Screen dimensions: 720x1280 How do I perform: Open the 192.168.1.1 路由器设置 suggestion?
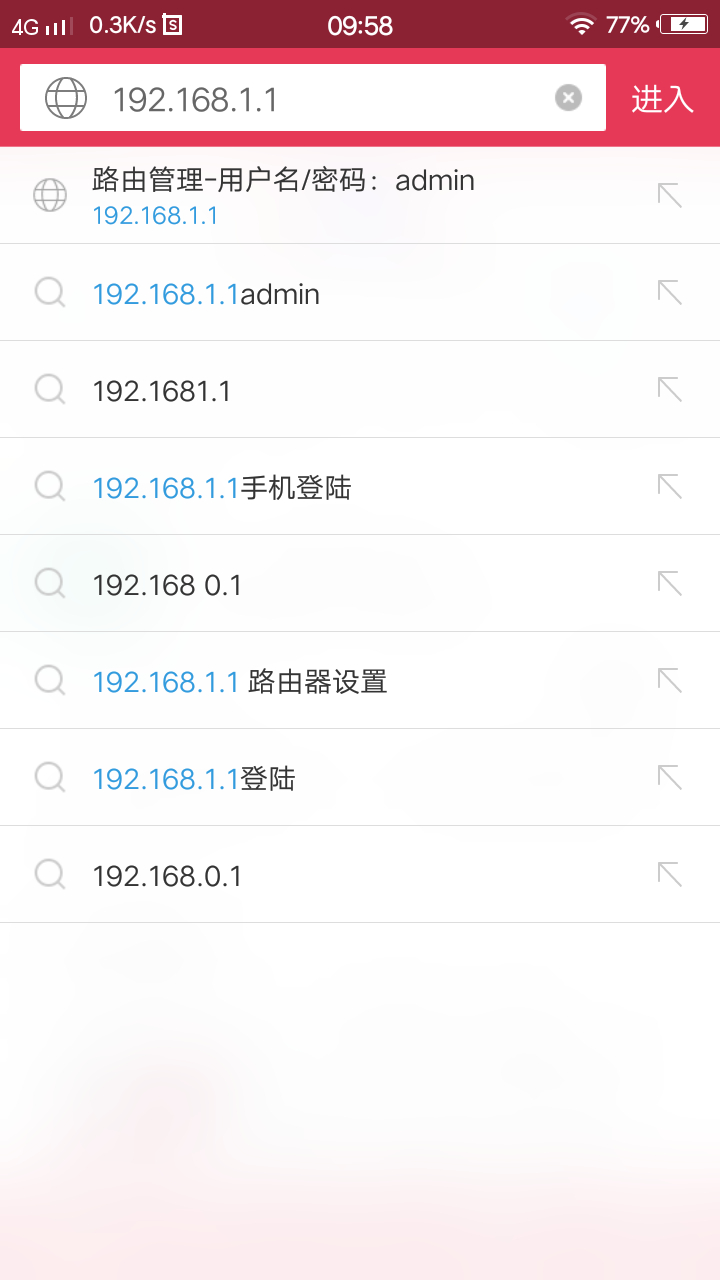click(x=300, y=681)
